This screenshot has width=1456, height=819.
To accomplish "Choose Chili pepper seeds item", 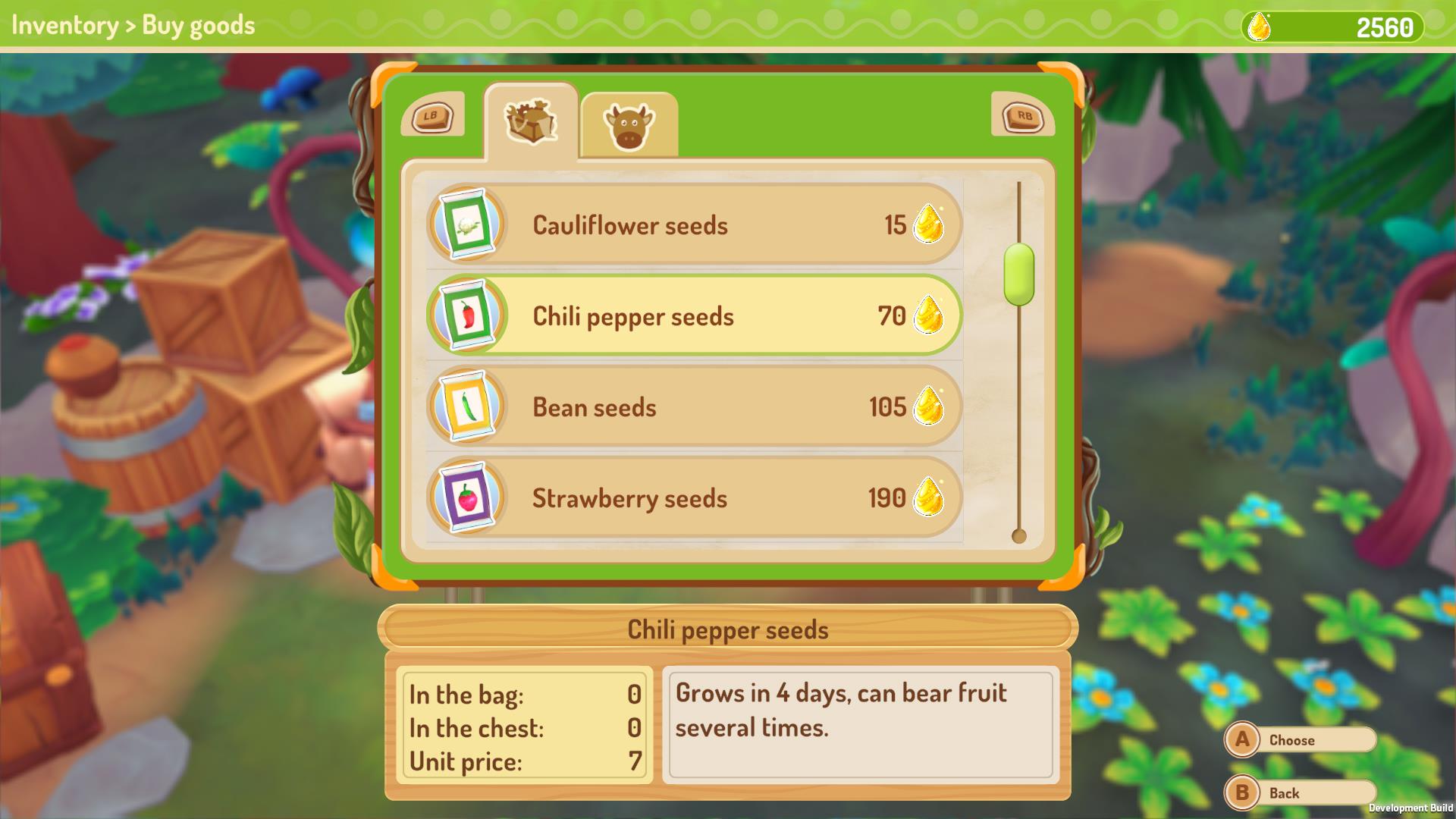I will pyautogui.click(x=694, y=316).
